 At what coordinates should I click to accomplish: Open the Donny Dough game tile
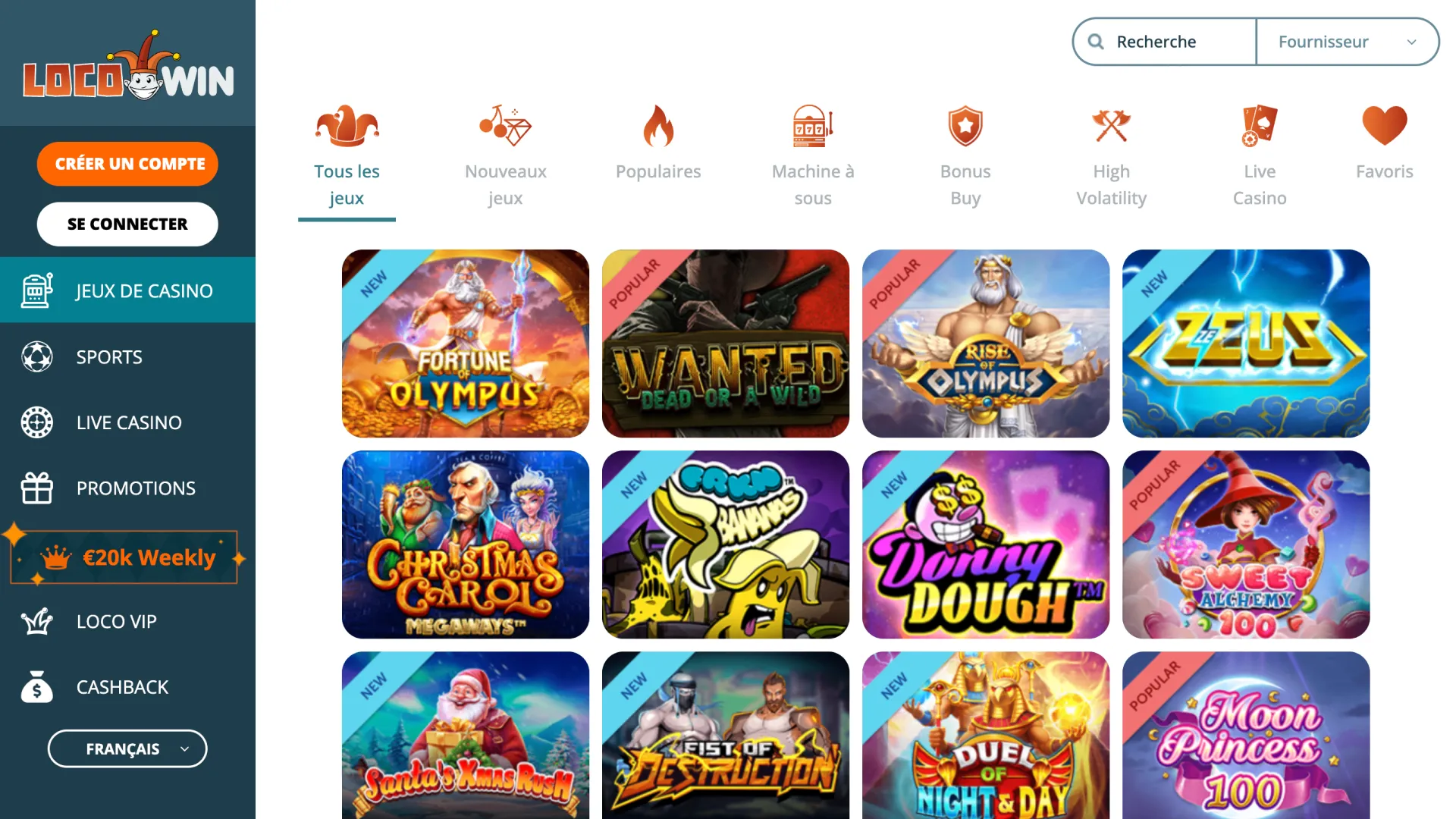coord(986,544)
